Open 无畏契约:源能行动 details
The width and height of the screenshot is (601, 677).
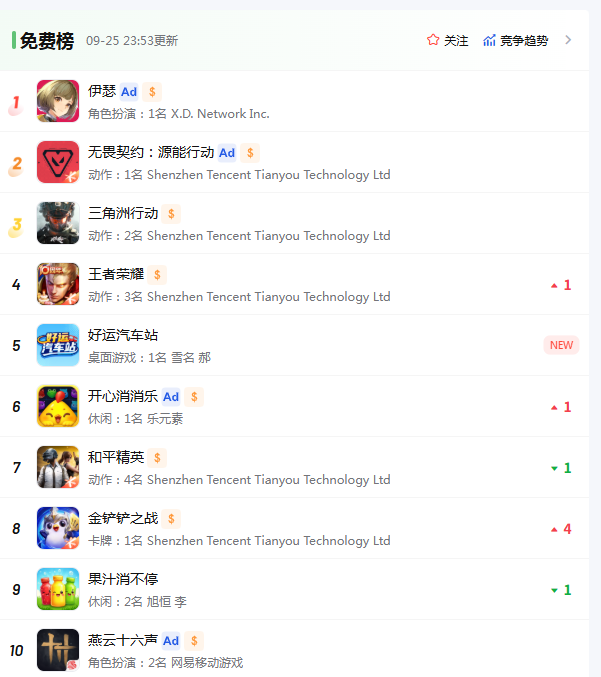tap(150, 152)
